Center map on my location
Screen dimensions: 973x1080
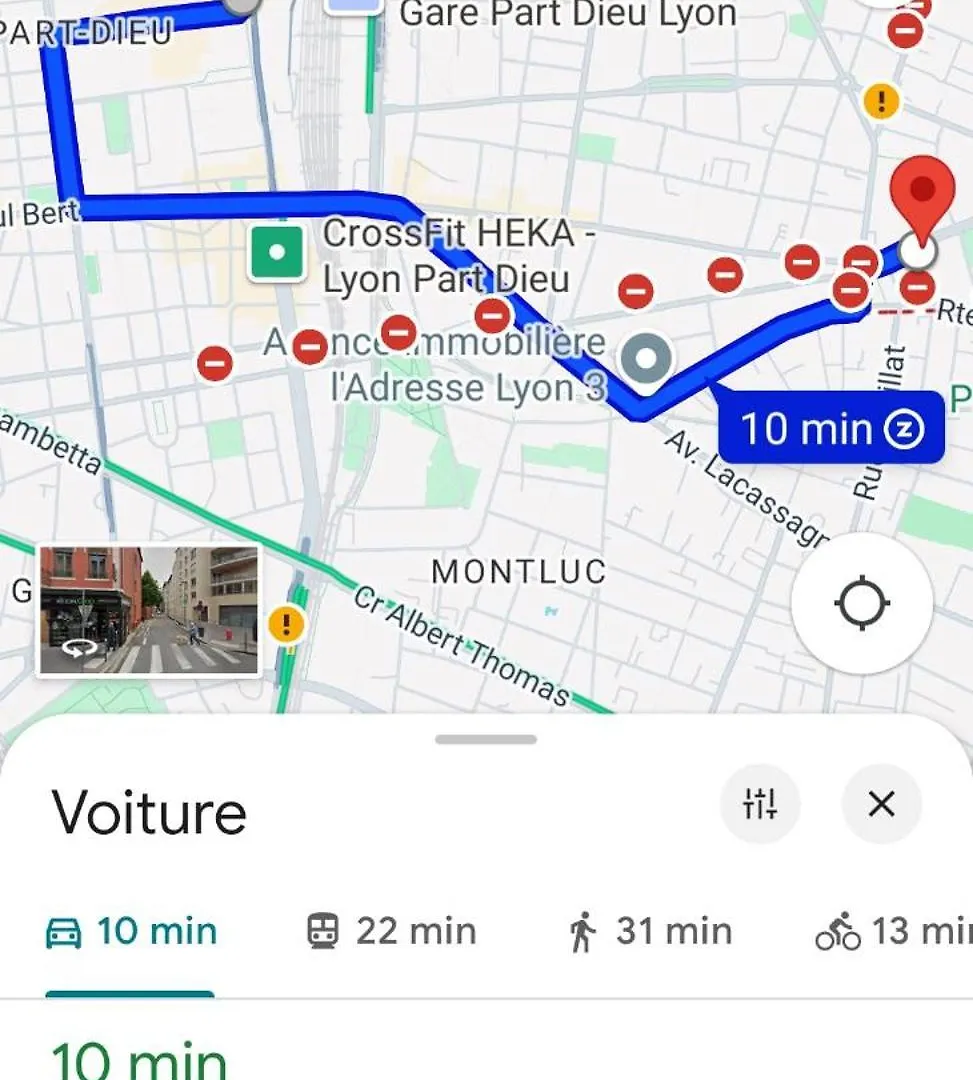tap(862, 604)
